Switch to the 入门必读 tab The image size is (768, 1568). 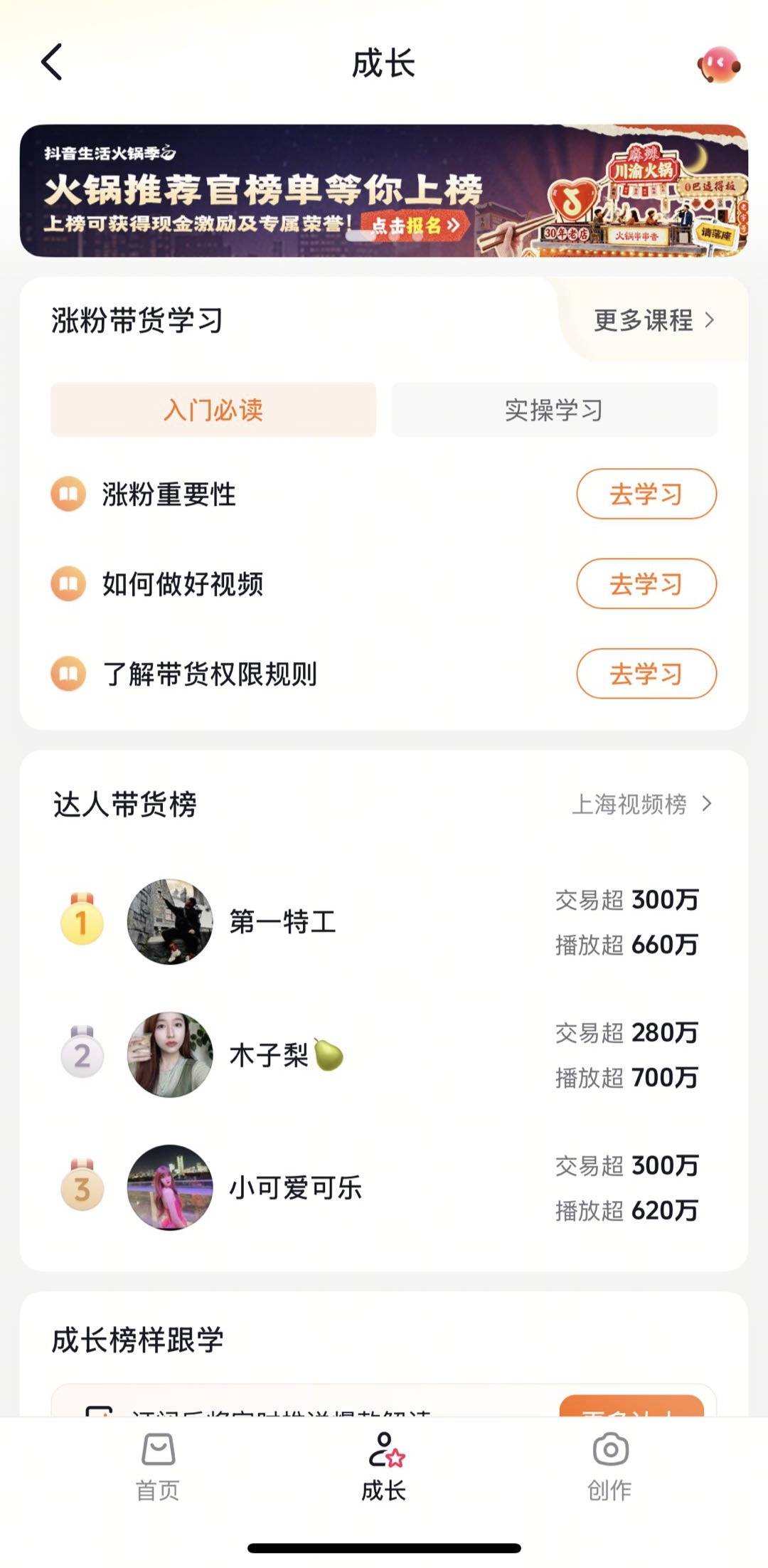coord(213,410)
